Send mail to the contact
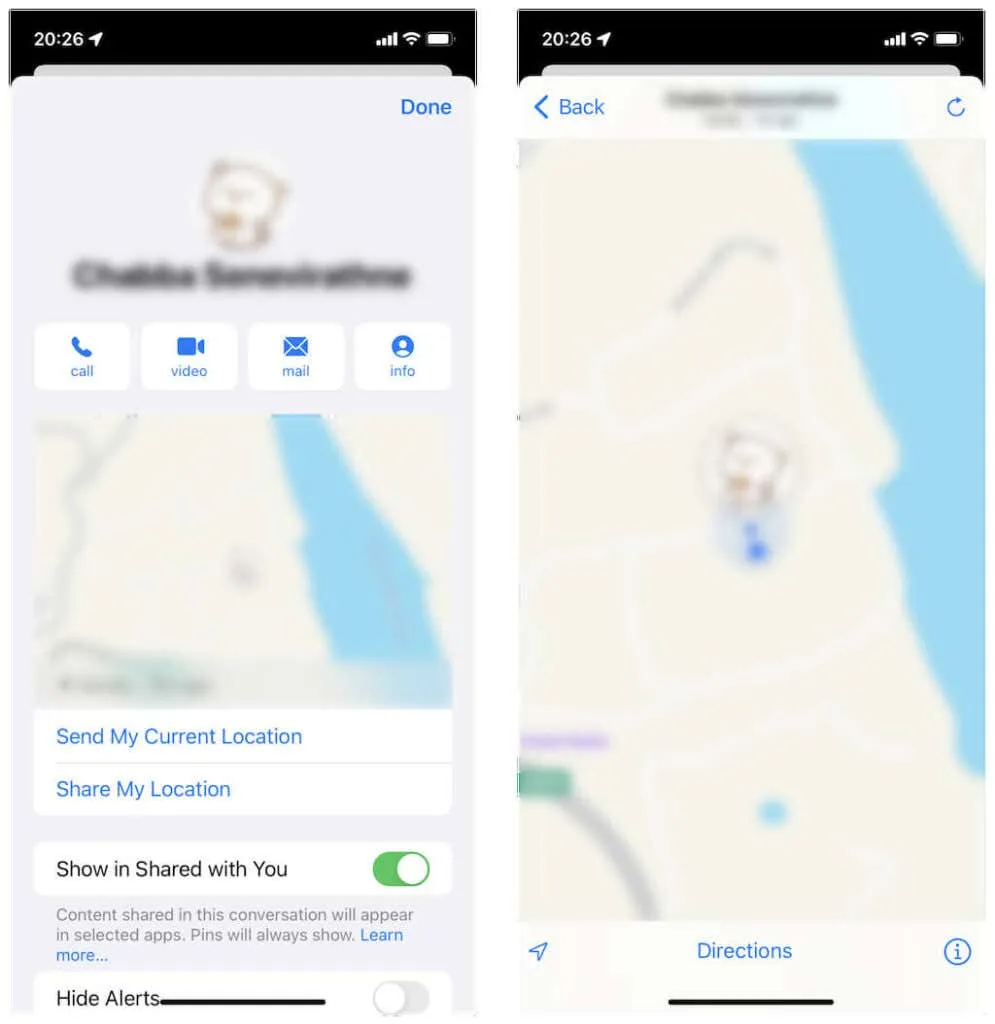The image size is (995, 1024). coord(295,356)
